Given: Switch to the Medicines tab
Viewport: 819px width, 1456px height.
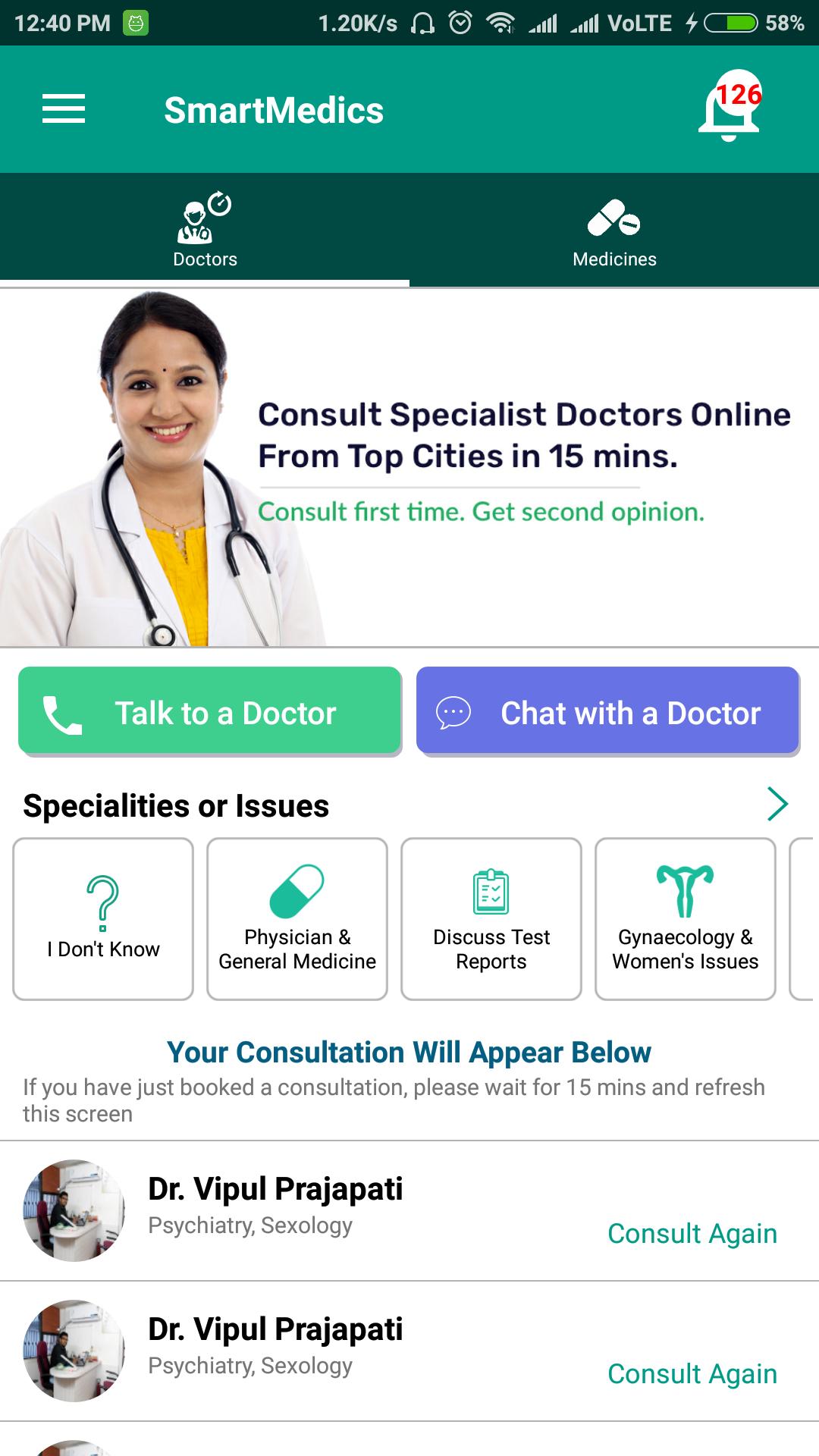Looking at the screenshot, I should [x=614, y=231].
